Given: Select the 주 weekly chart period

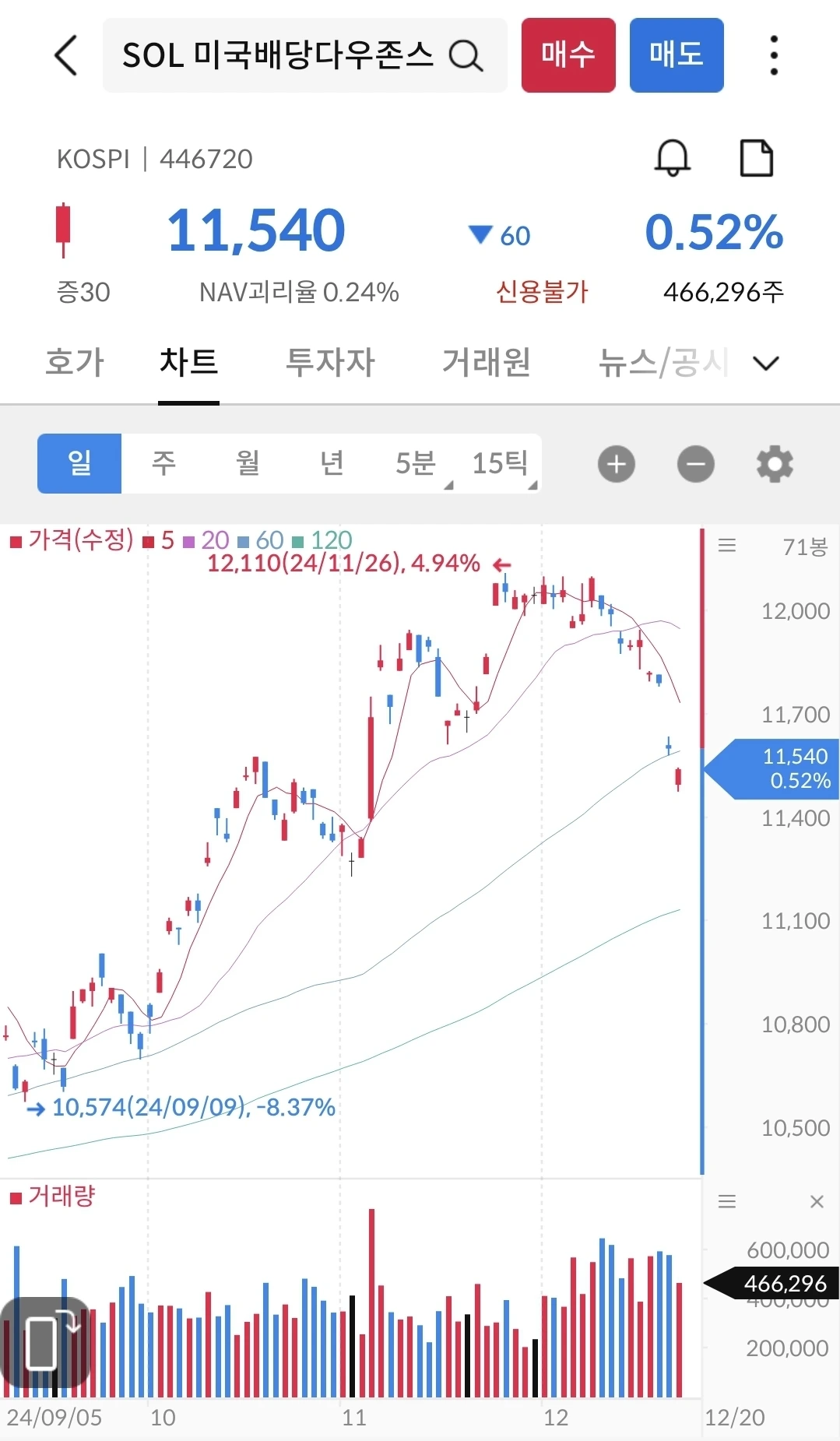Looking at the screenshot, I should (x=163, y=463).
